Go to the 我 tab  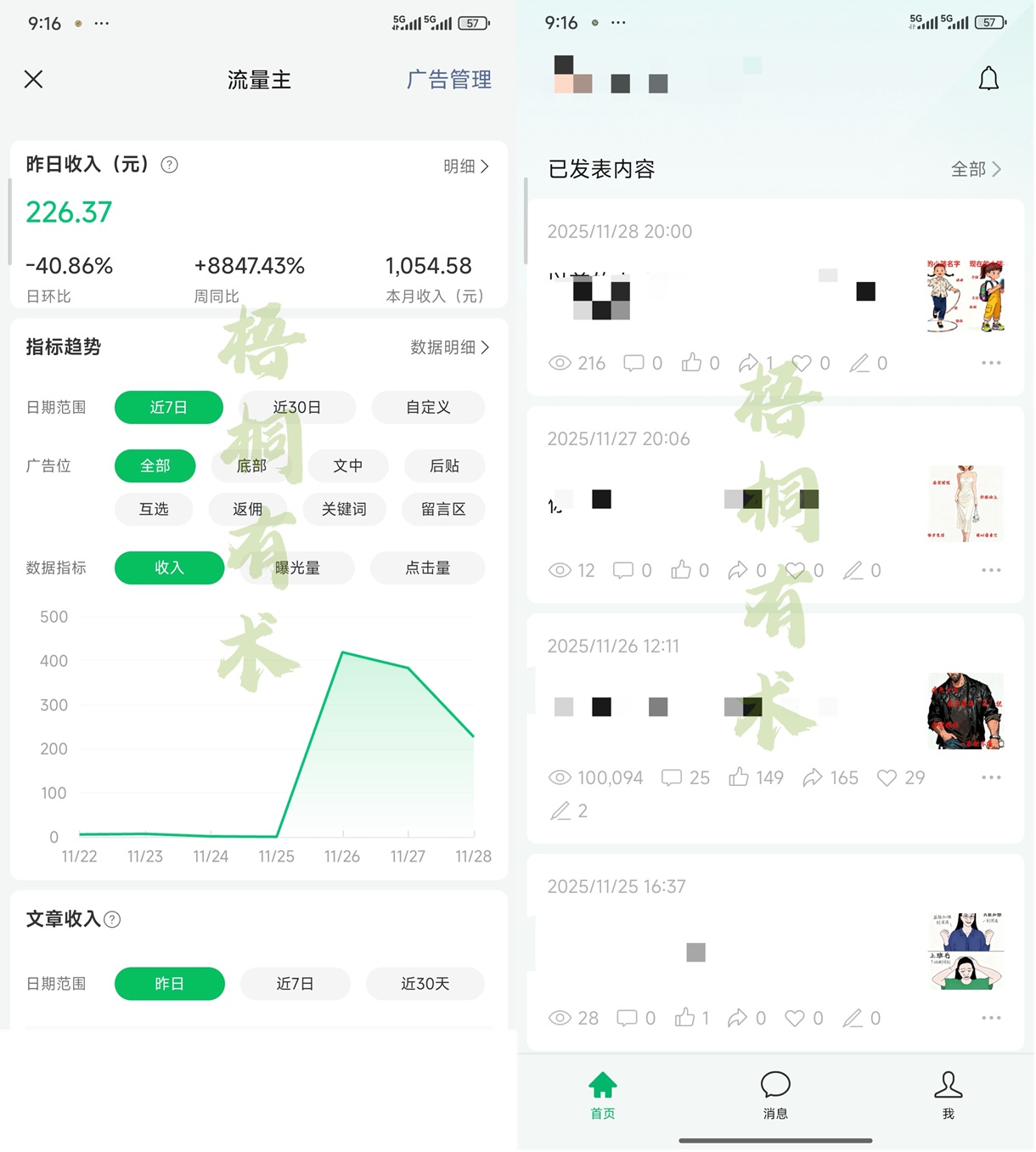coord(948,1094)
